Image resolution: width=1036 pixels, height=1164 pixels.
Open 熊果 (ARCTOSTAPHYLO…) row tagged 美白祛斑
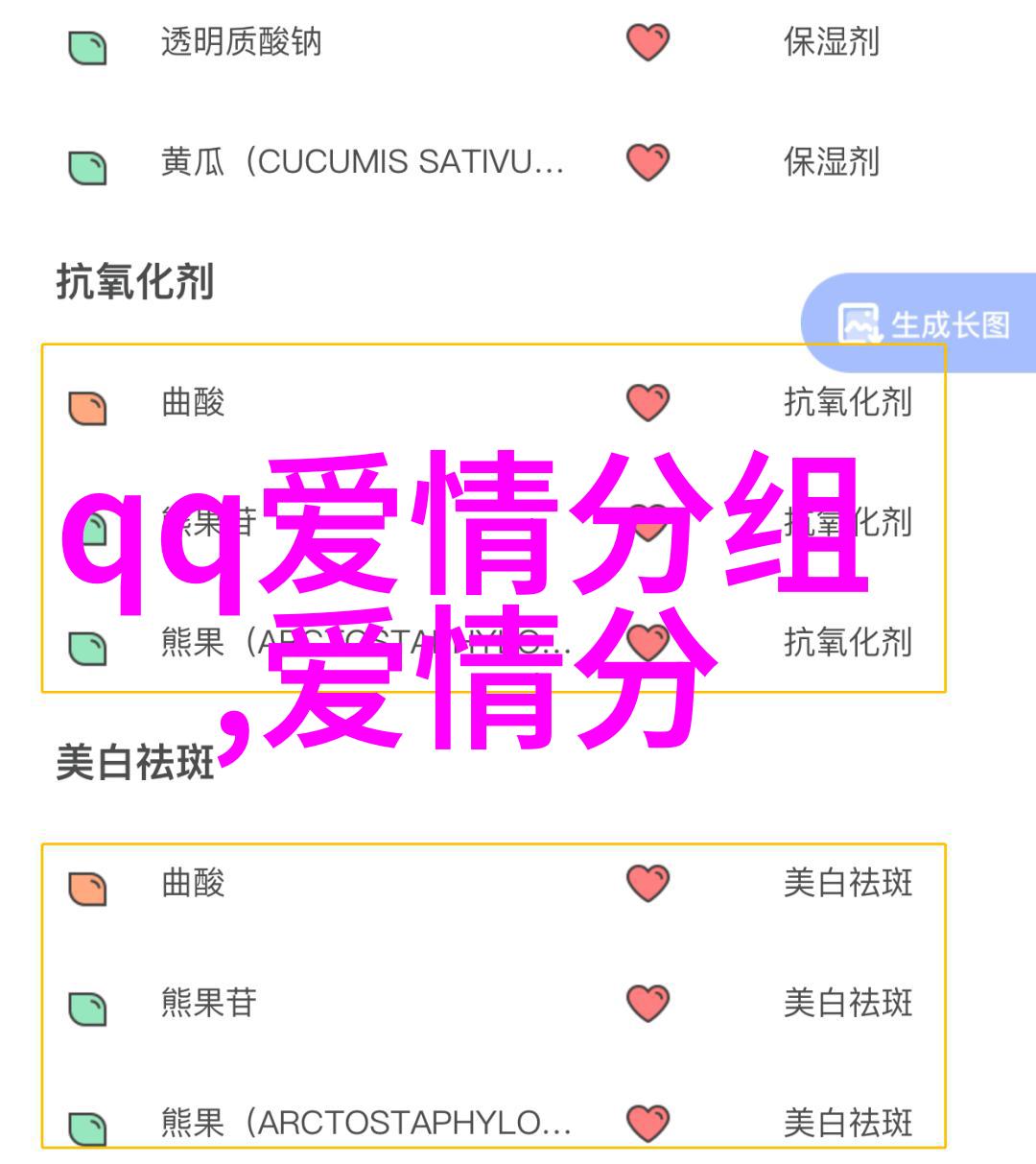365,1123
